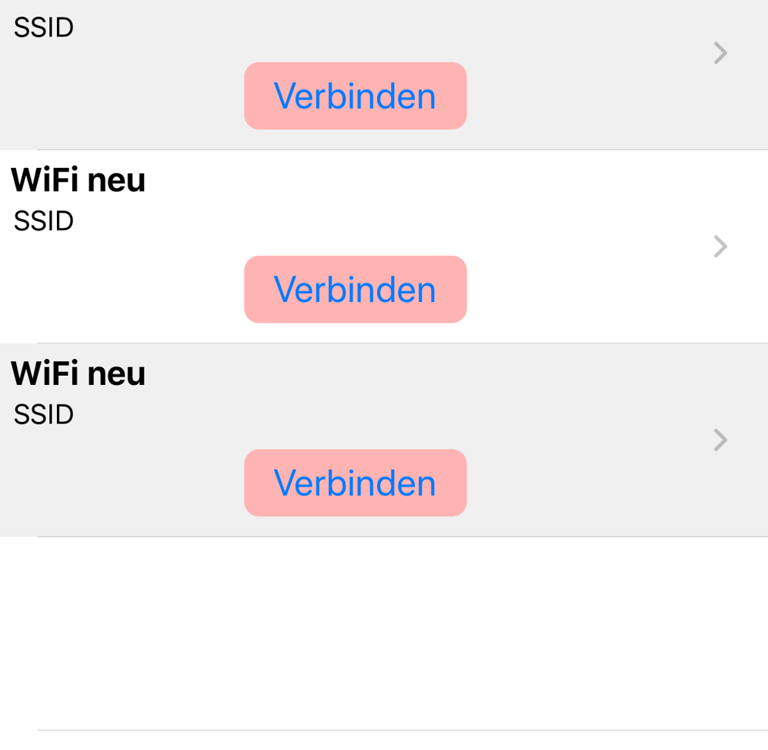Viewport: 768px width, 750px height.
Task: Open the gray WiFi neu row's details chevron
Action: click(x=720, y=440)
